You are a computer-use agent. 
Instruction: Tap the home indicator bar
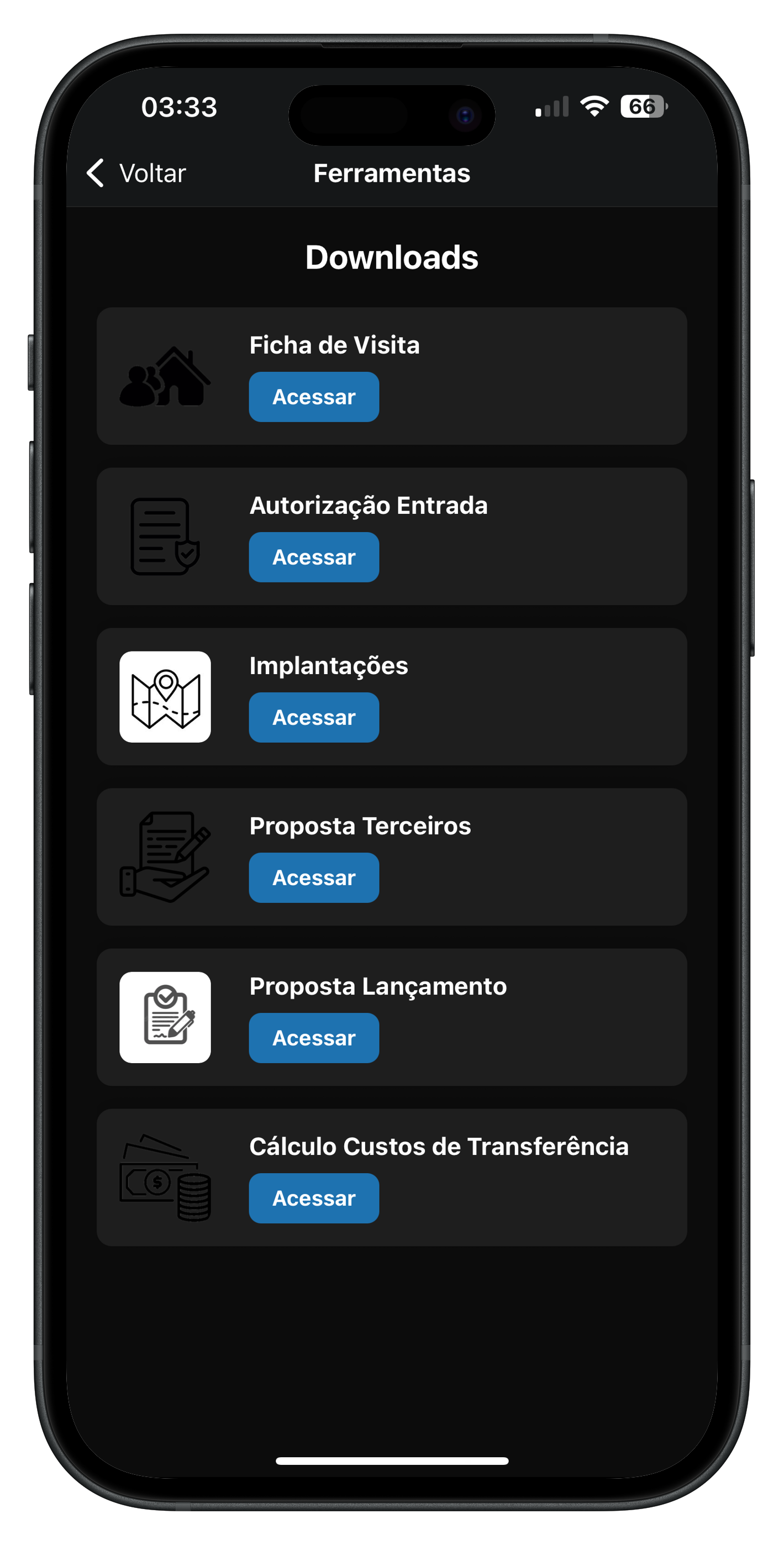392,1459
